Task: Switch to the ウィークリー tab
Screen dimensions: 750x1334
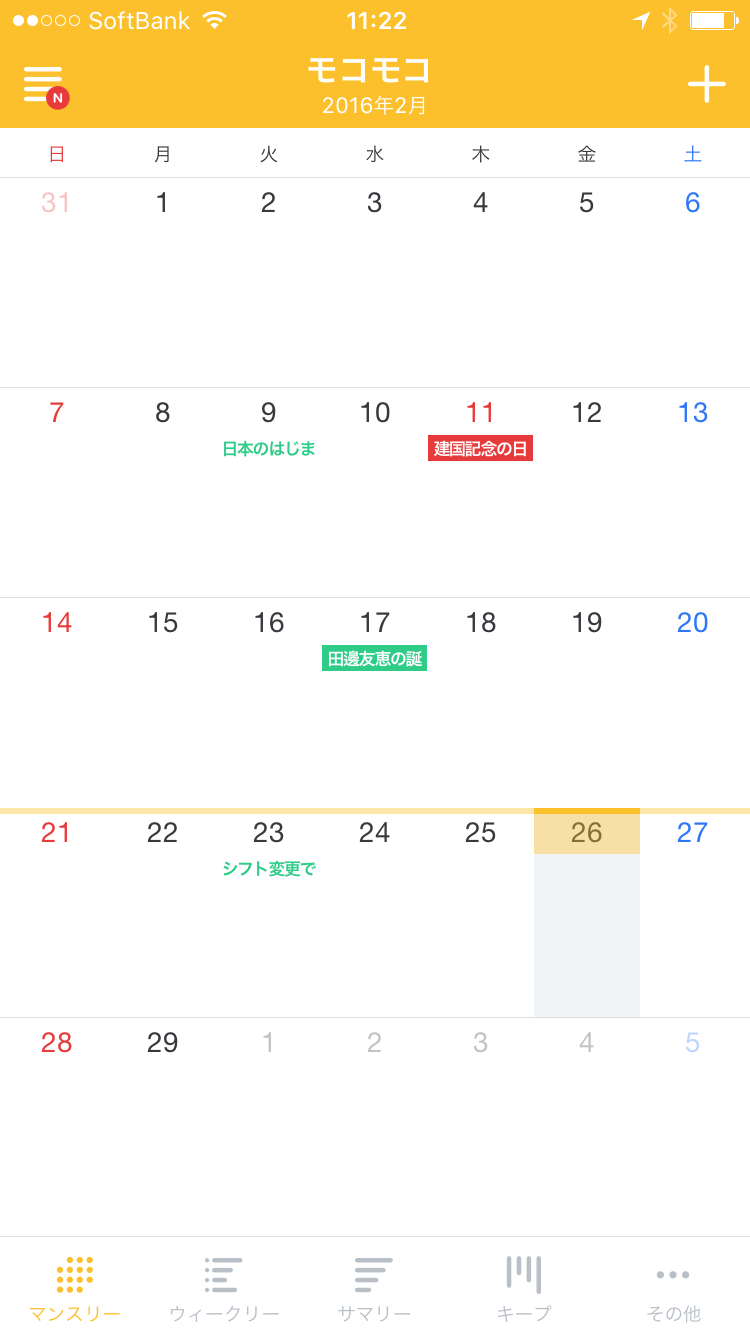Action: tap(224, 1289)
